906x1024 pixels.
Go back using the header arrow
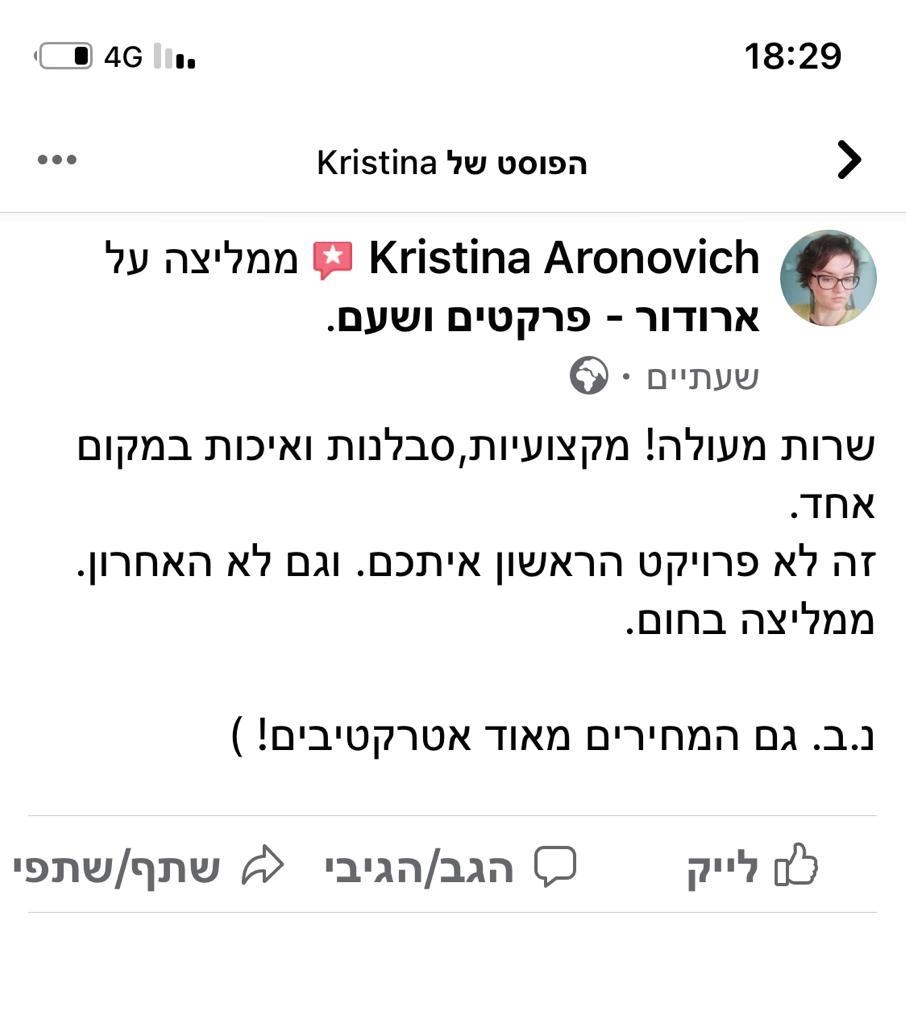pos(848,160)
